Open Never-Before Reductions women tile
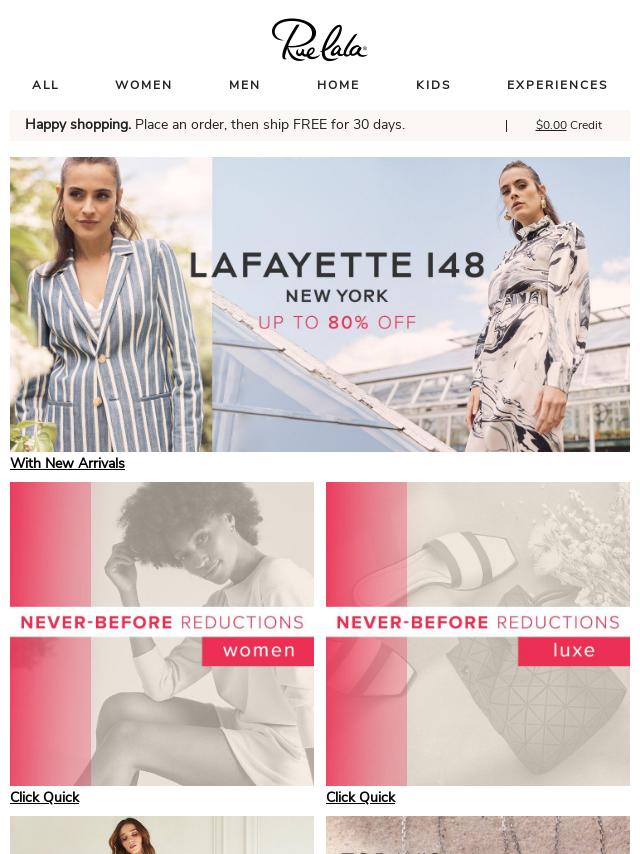This screenshot has width=640, height=854. (x=162, y=634)
